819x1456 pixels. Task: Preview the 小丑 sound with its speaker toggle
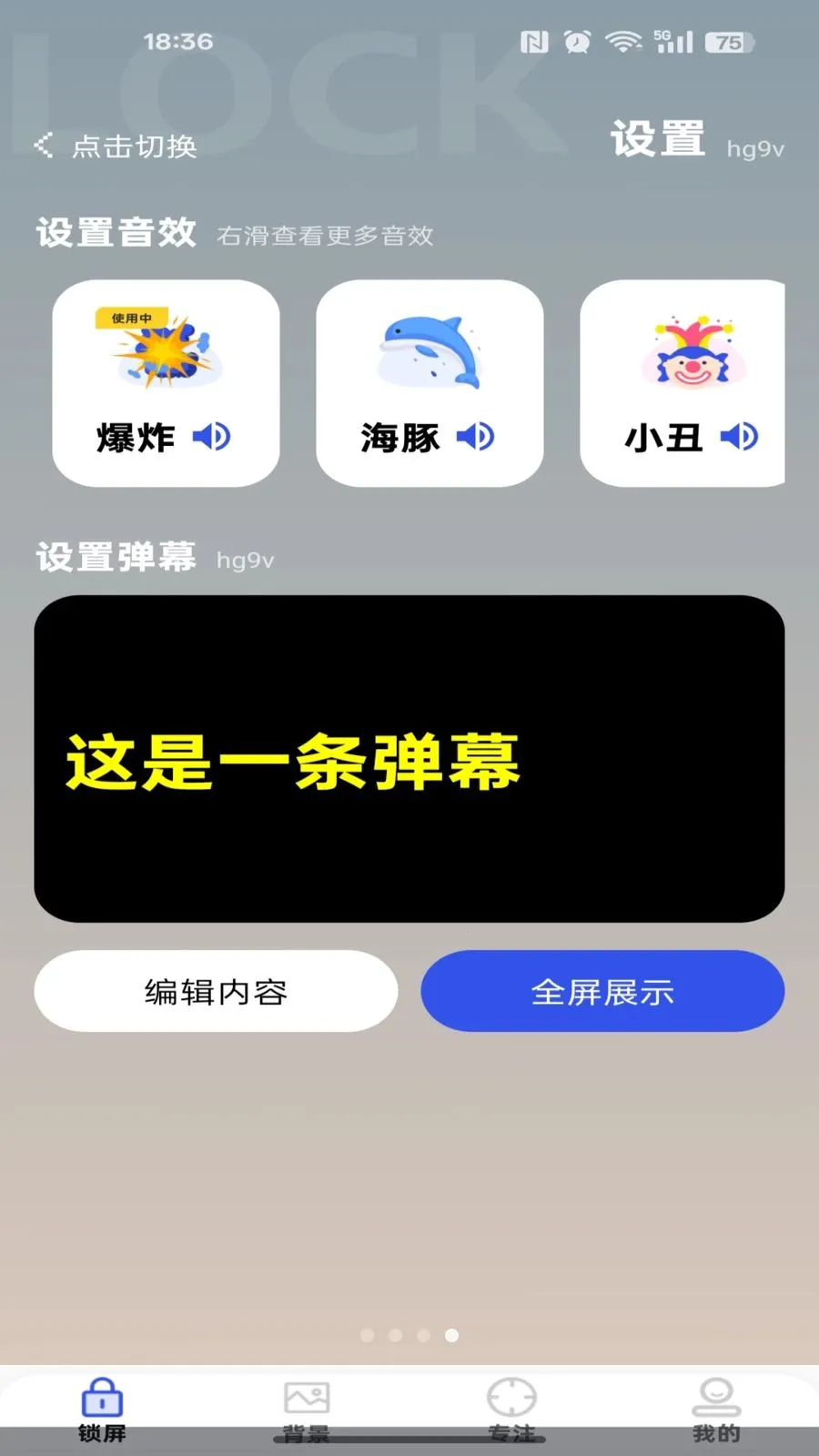[x=739, y=437]
